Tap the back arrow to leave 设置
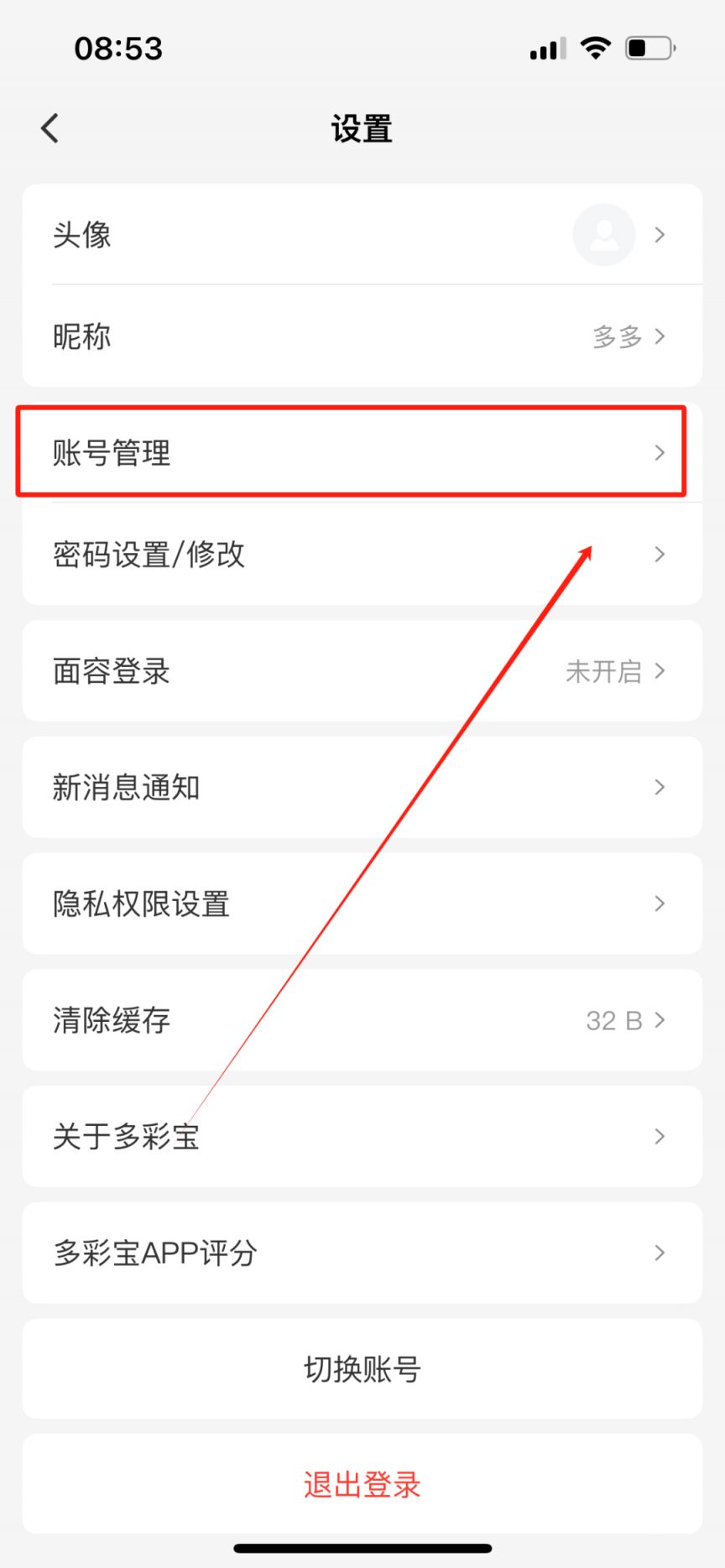 (49, 128)
